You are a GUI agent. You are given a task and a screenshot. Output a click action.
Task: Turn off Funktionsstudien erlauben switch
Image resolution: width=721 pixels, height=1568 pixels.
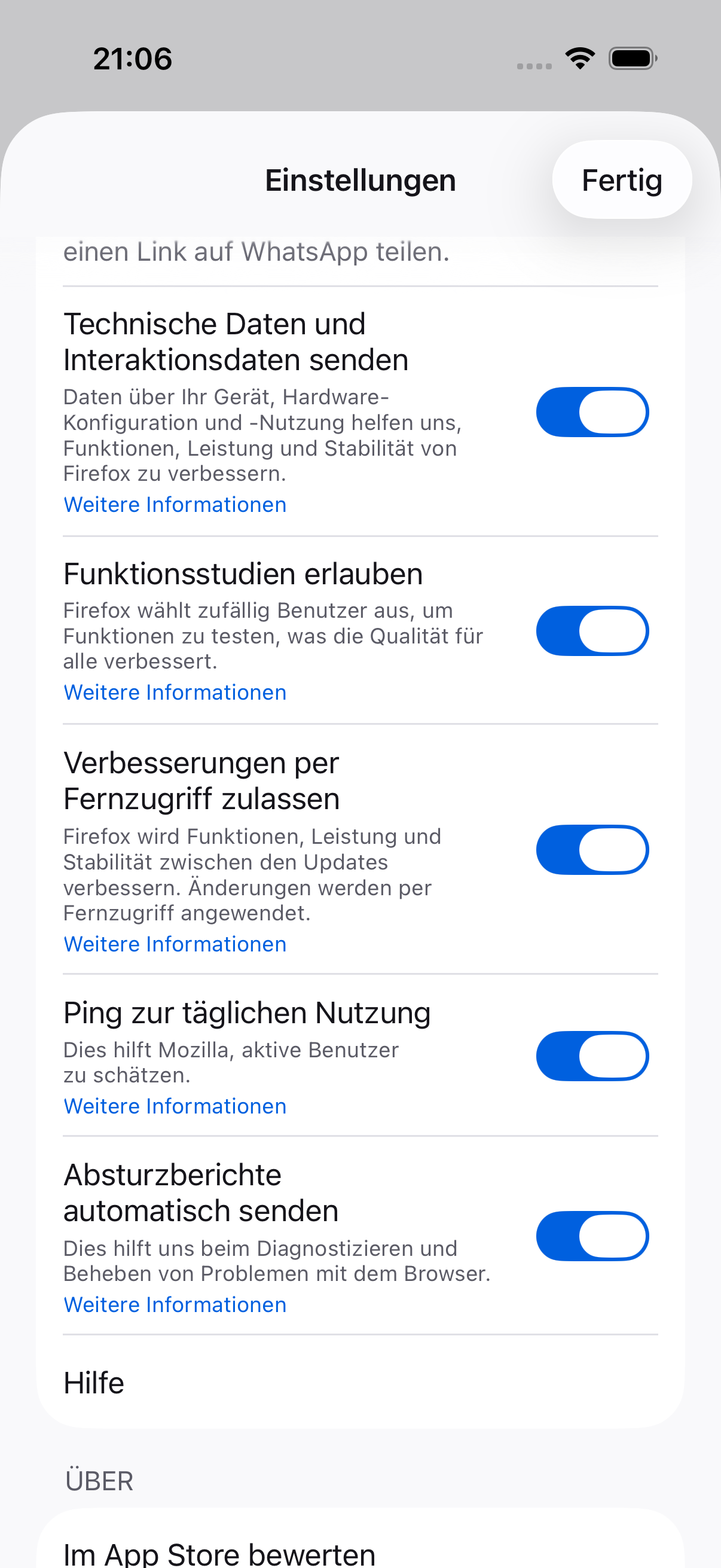click(x=592, y=632)
